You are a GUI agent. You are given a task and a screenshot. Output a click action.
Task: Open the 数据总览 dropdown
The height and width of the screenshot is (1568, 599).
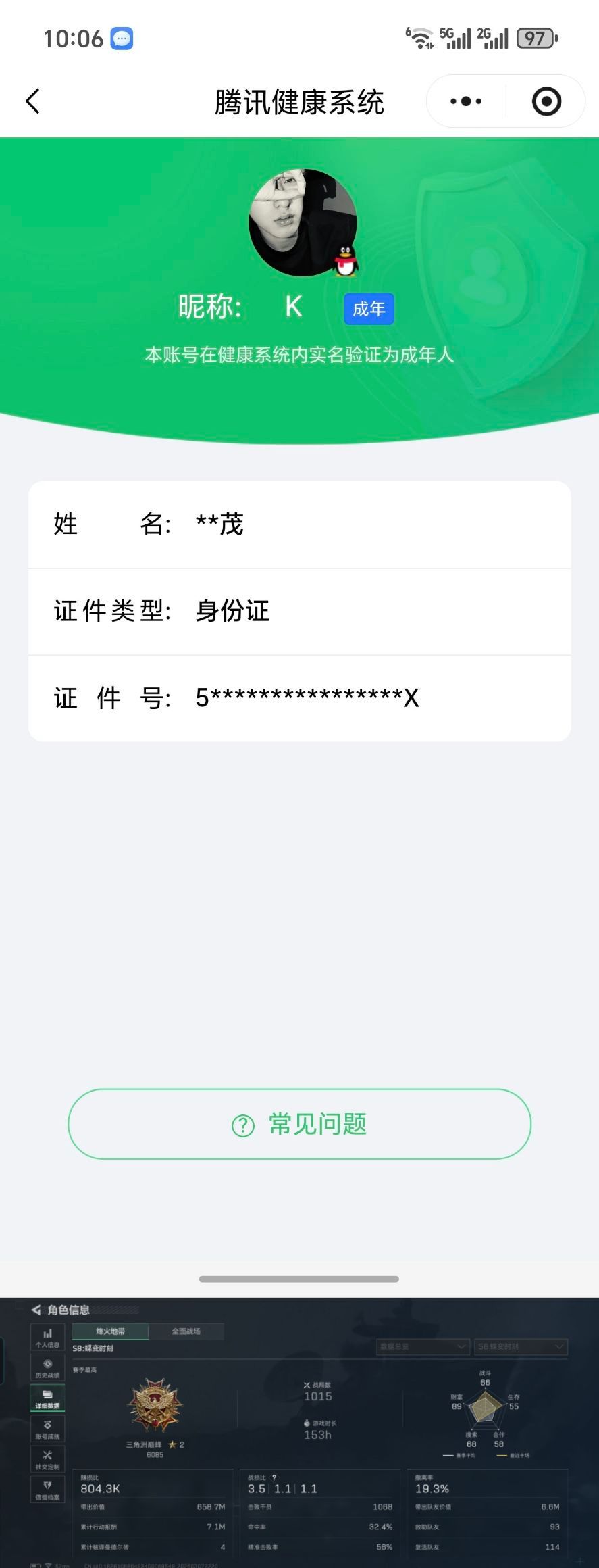point(423,1346)
